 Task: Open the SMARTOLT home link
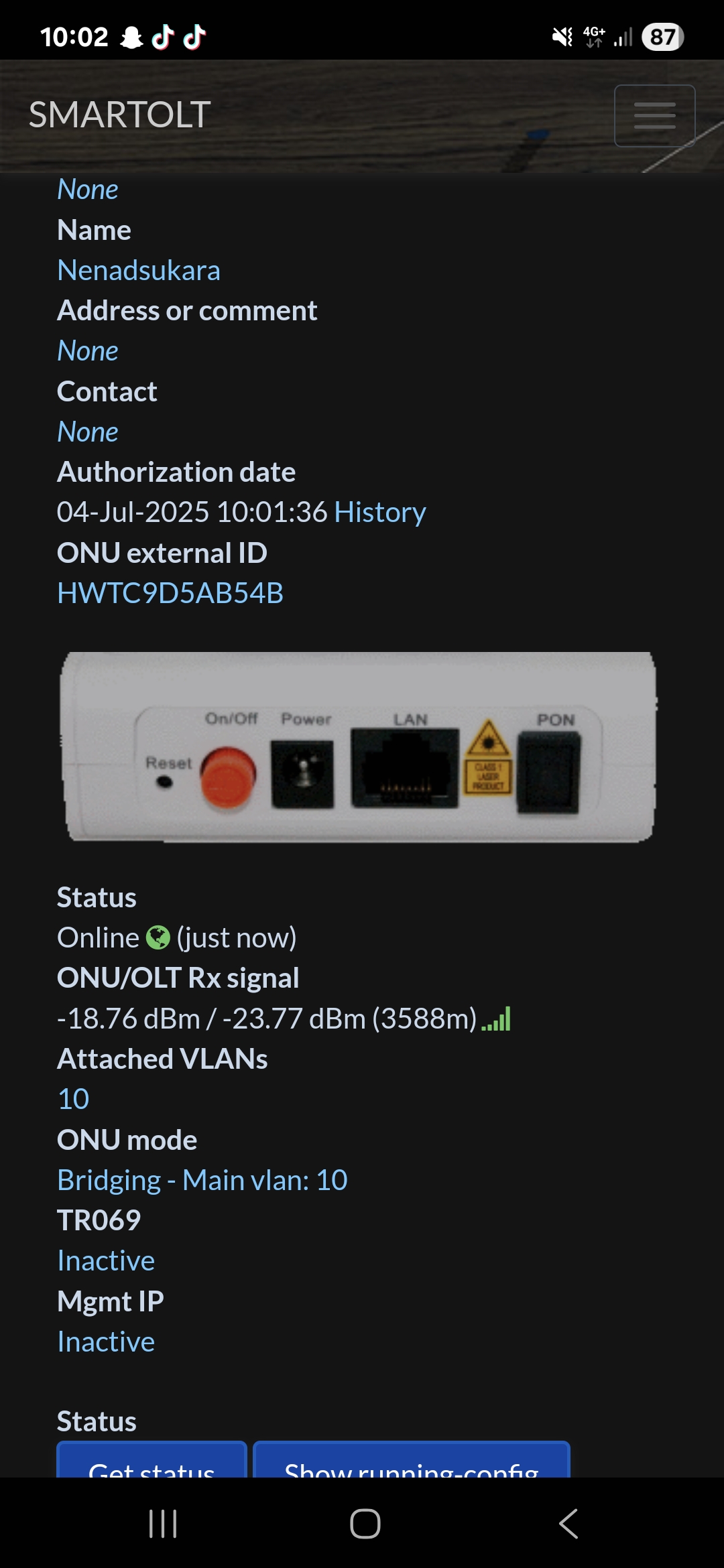(x=119, y=115)
